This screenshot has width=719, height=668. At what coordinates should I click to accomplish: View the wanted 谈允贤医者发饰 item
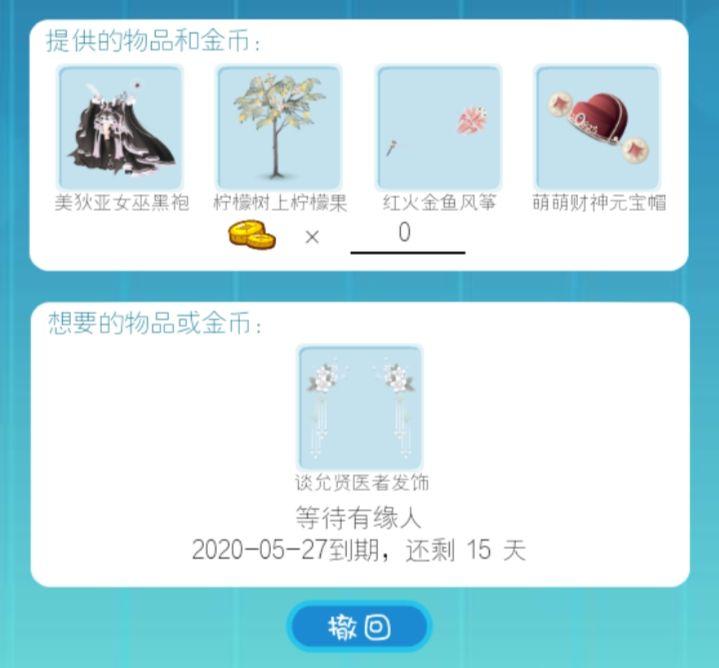361,407
